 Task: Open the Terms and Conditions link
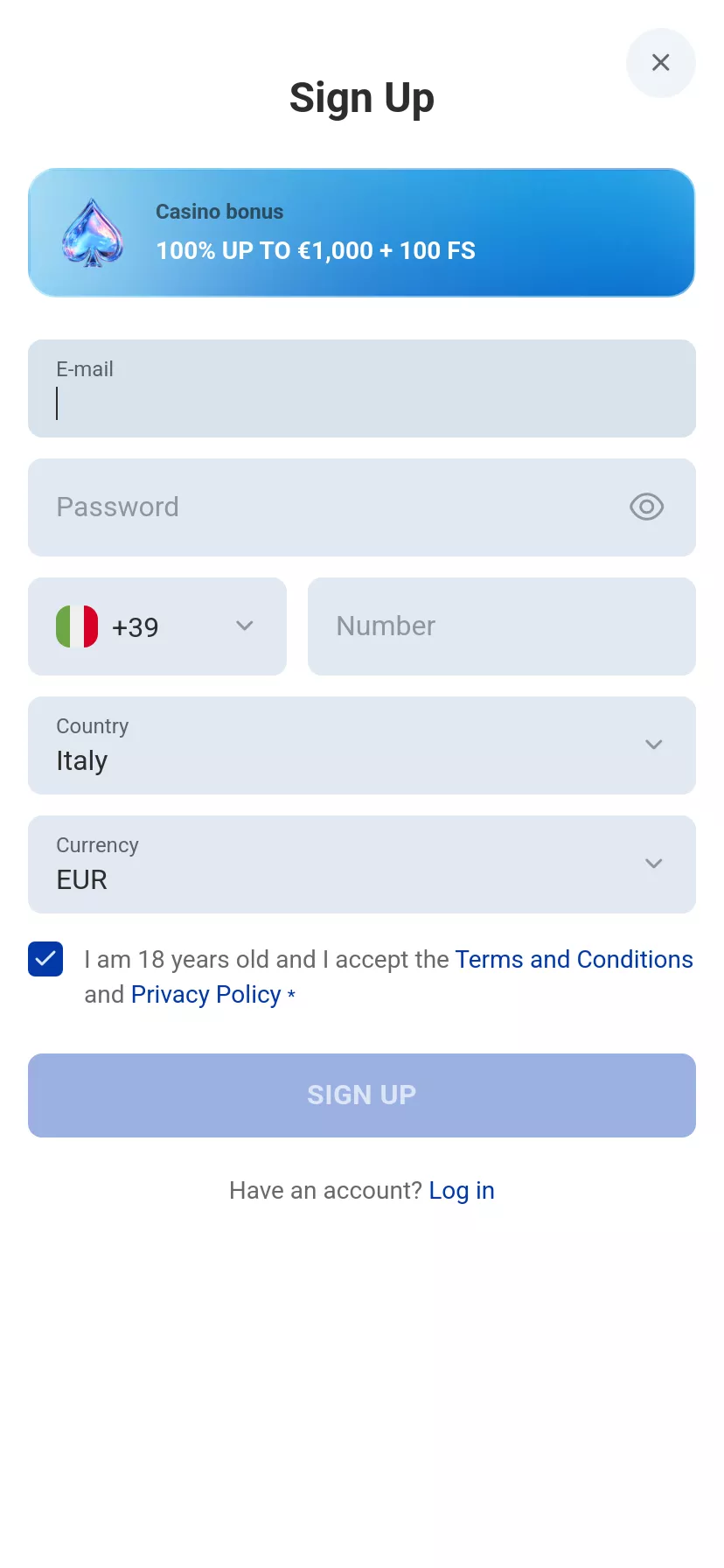(x=574, y=960)
